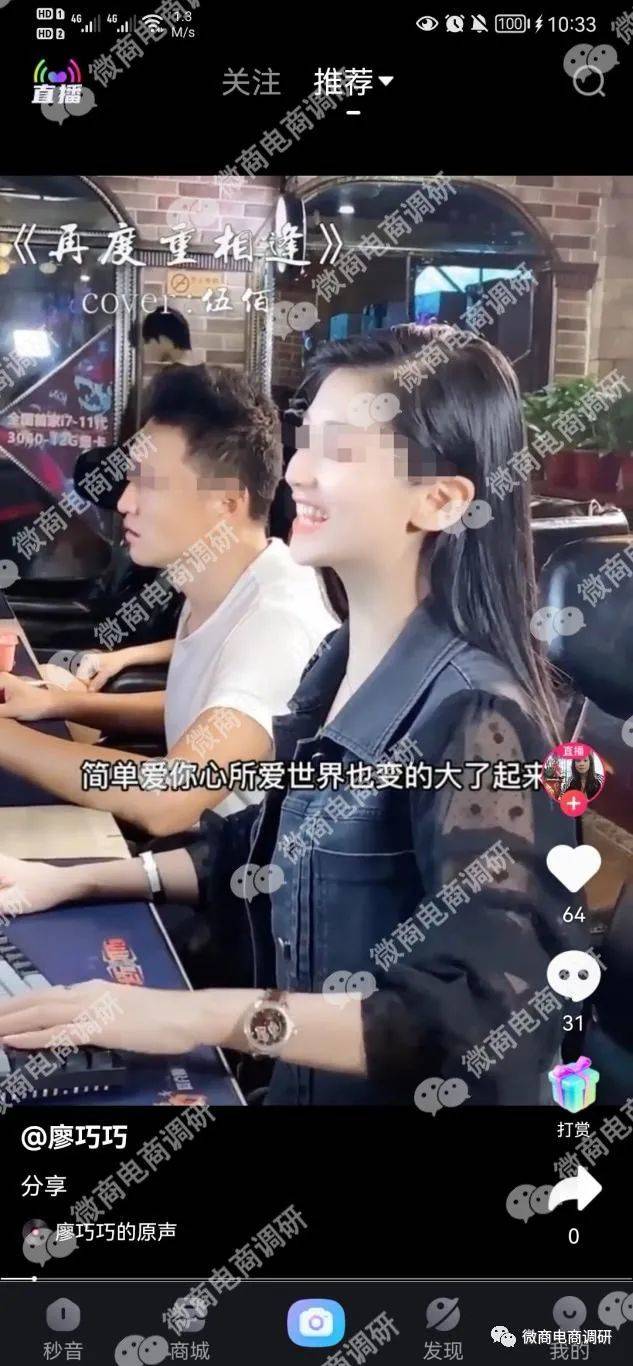Screen dimensions: 633x1366
Task: Open the 推荐 dropdown
Action: [353, 82]
